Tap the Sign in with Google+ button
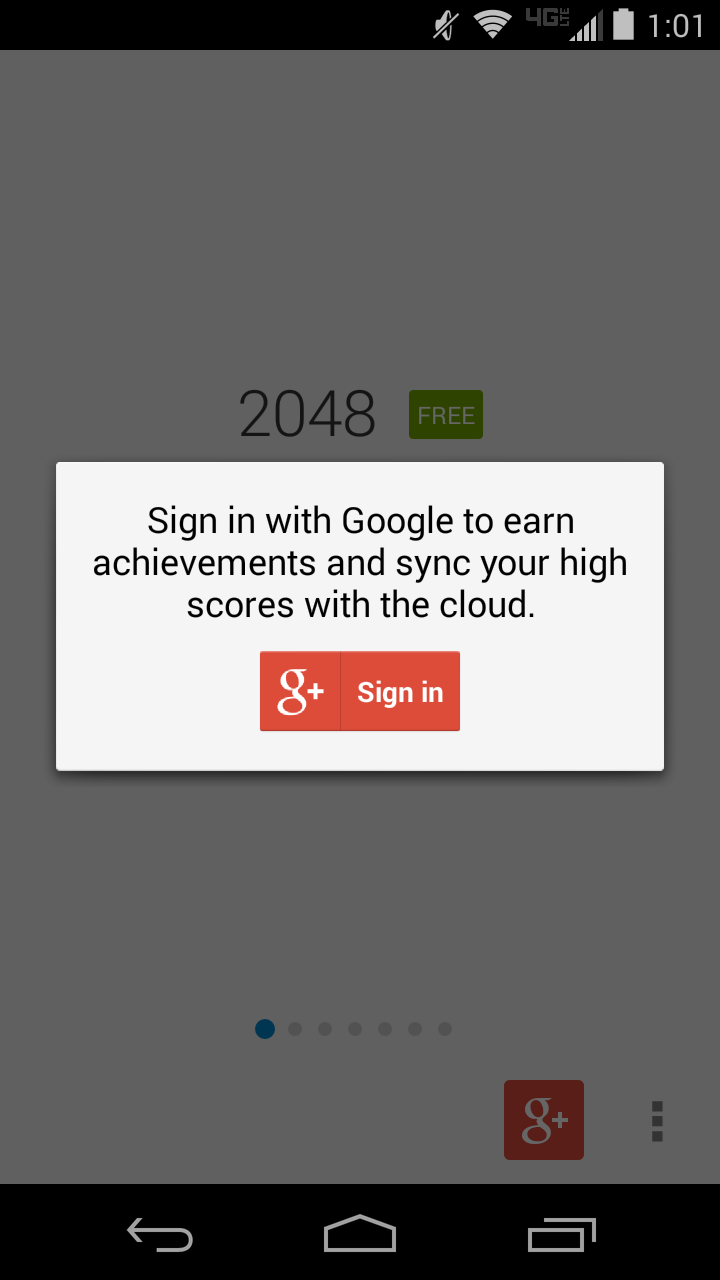This screenshot has width=720, height=1280. click(360, 691)
